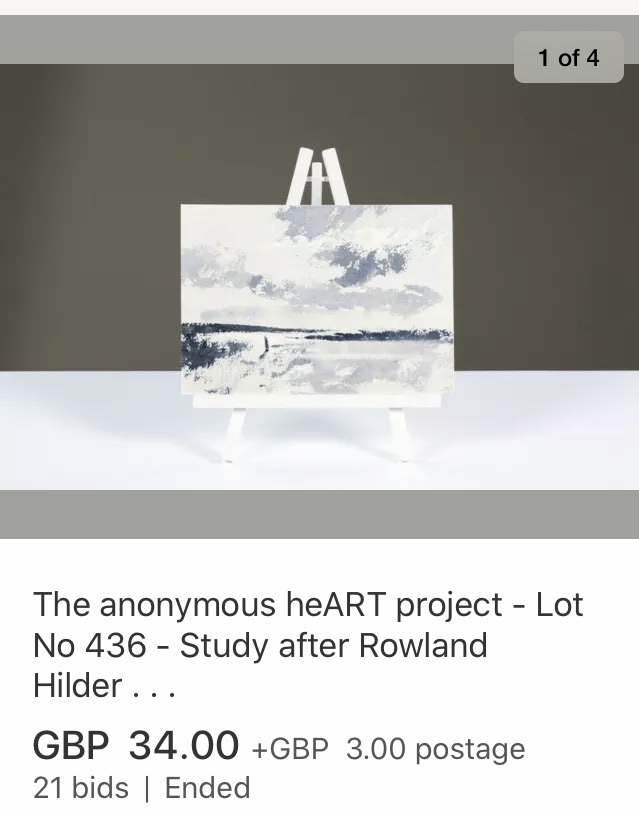The image size is (639, 813).
Task: Open the listing photo of the painting
Action: coord(317,300)
